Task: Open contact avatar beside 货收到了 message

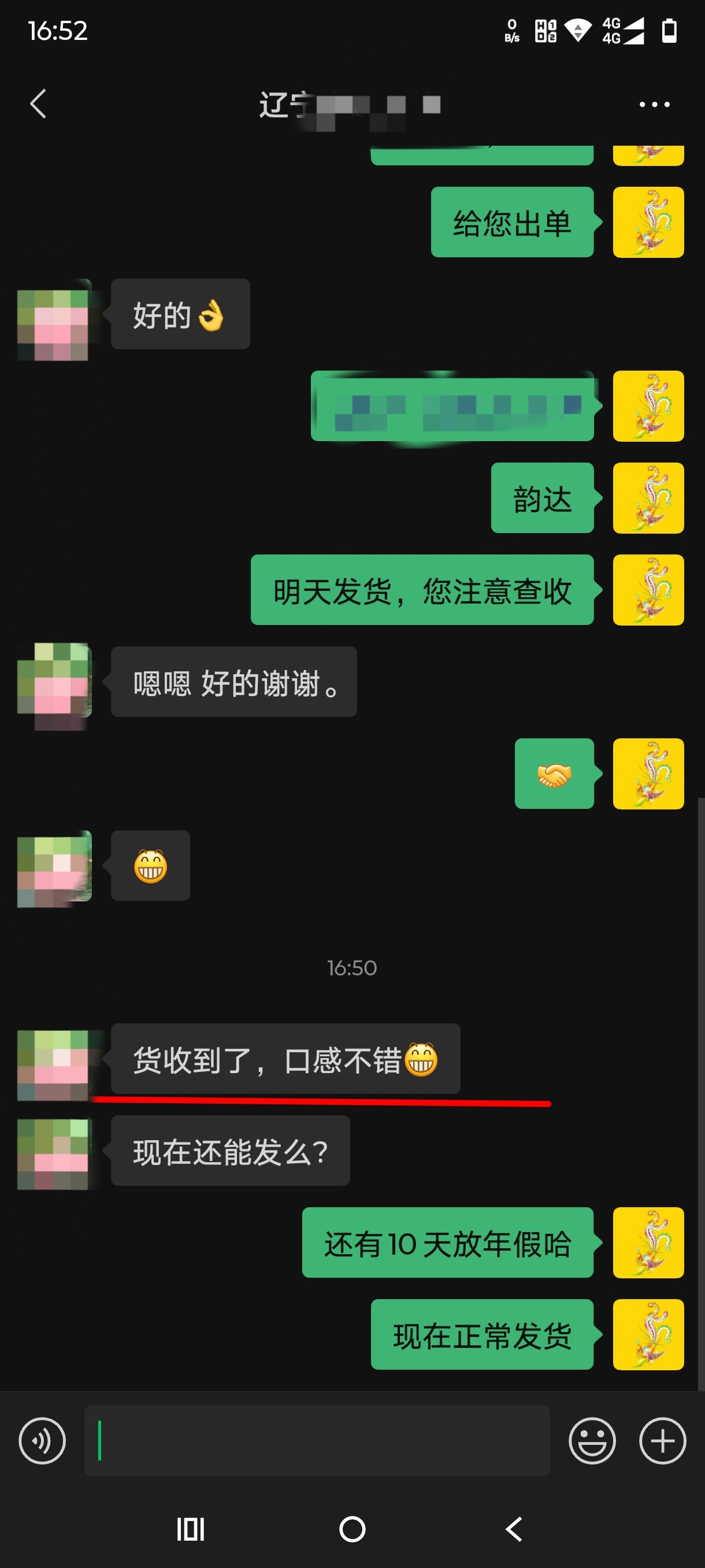Action: [x=54, y=1064]
